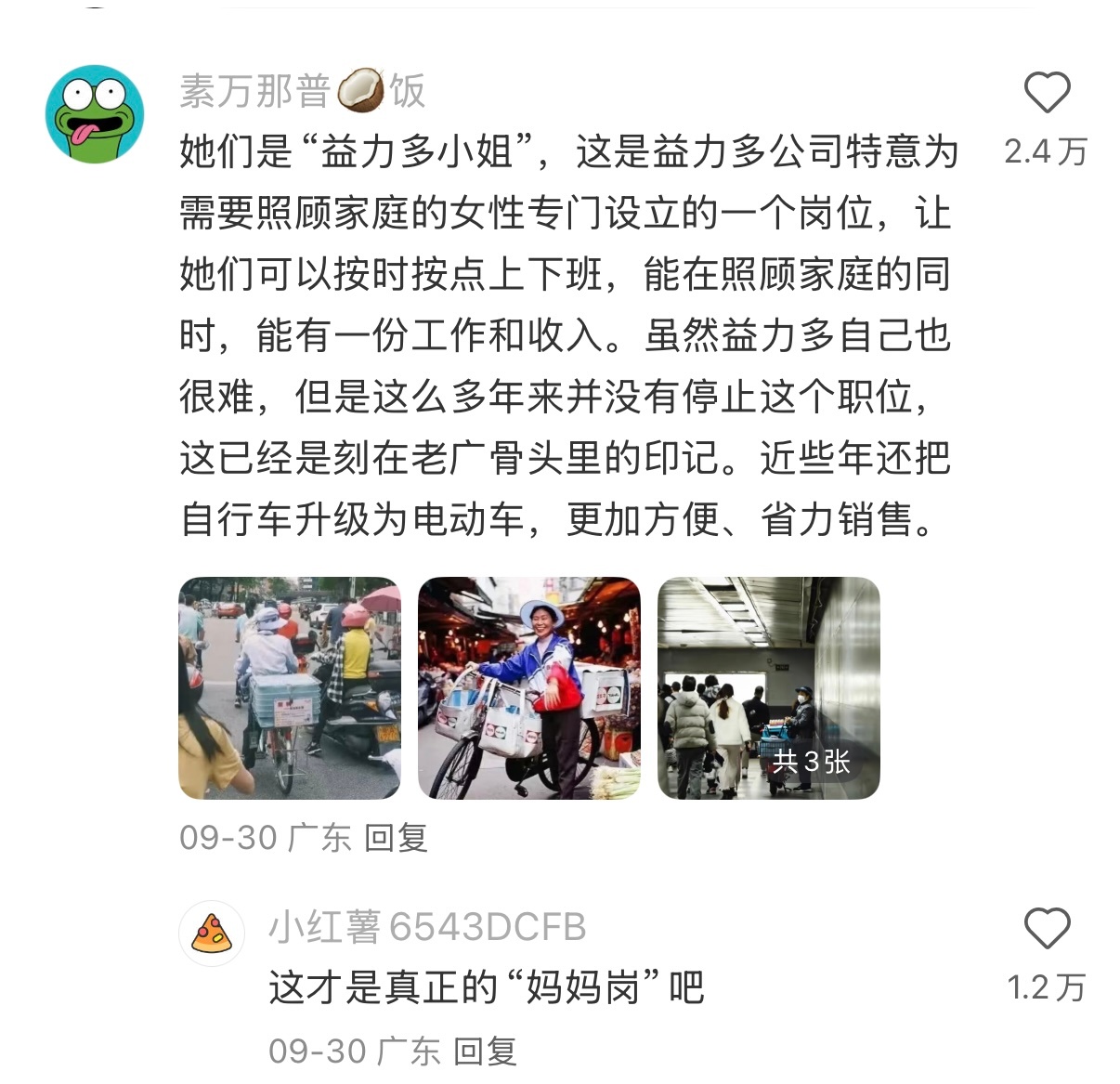The height and width of the screenshot is (1084, 1120).
Task: Reply to 素万那普饭's comment
Action: [x=396, y=838]
